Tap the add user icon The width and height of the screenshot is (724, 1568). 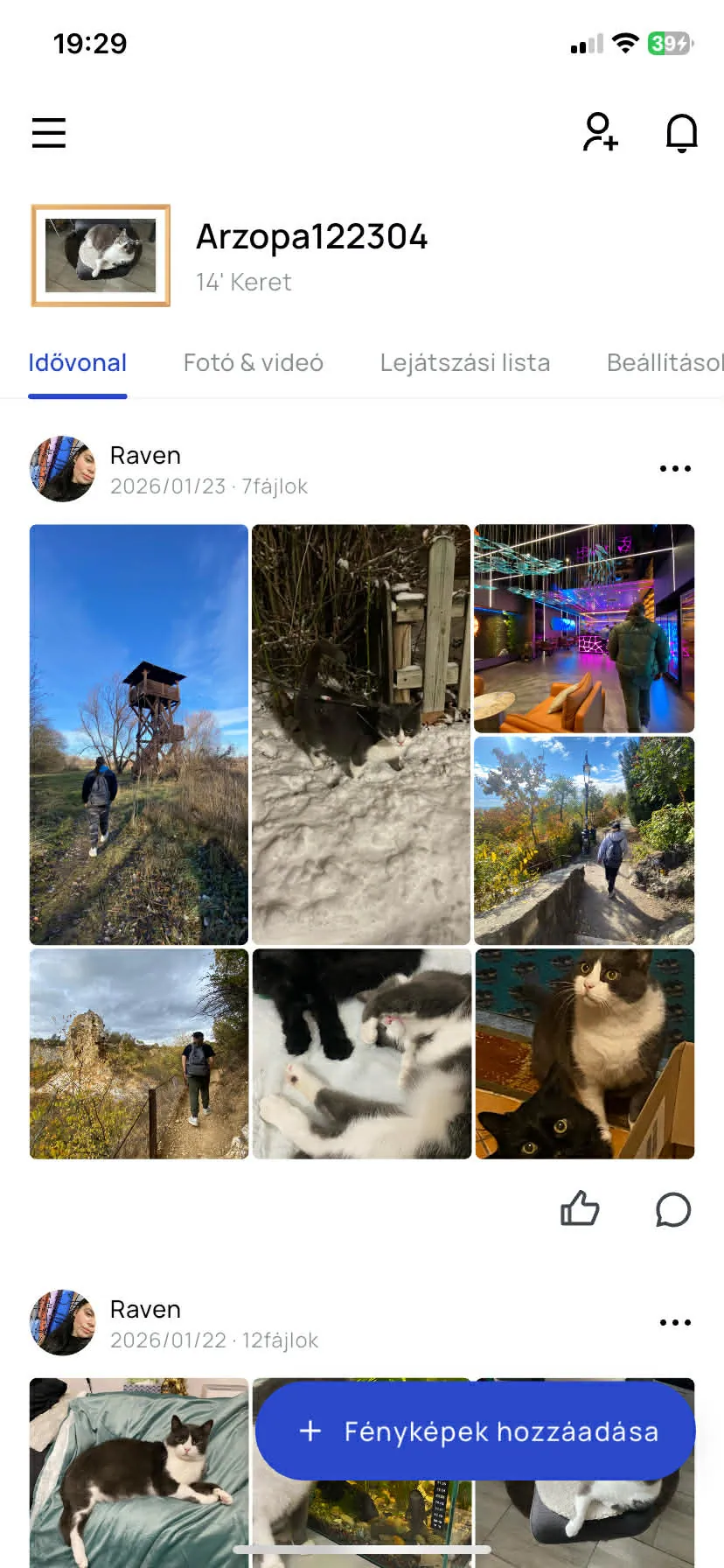600,132
